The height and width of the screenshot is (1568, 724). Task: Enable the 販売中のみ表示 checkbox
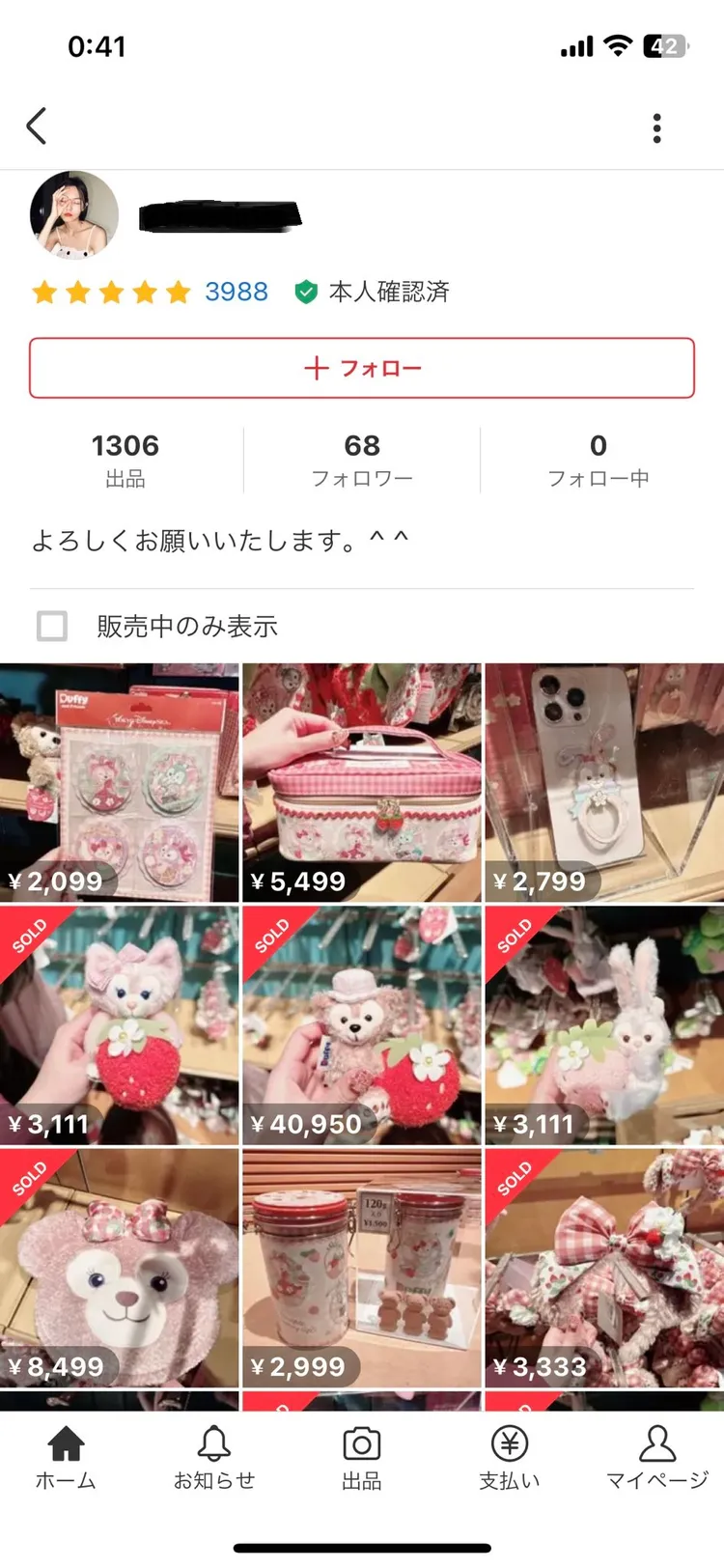pyautogui.click(x=51, y=626)
